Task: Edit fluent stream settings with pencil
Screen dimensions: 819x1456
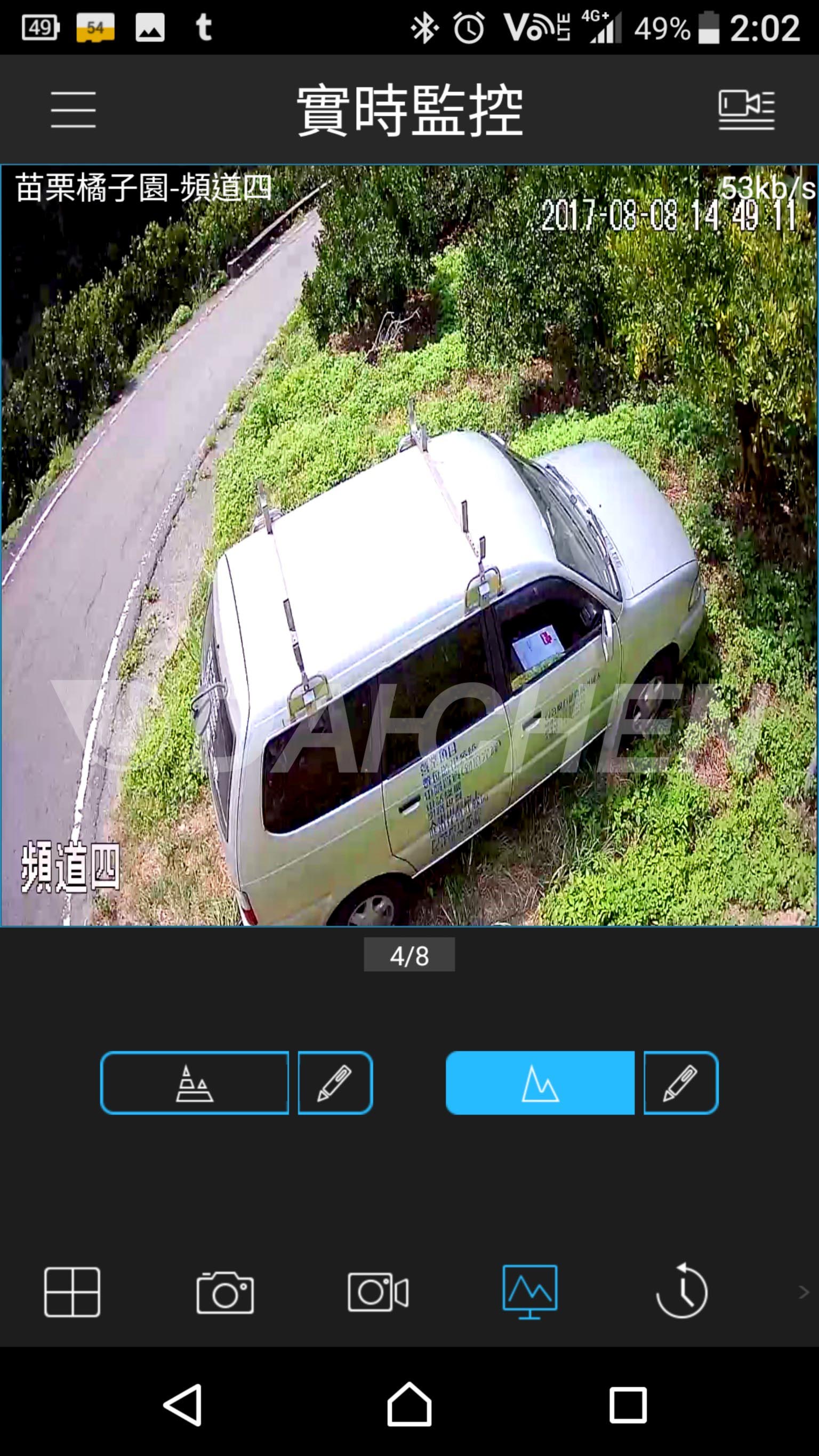Action: (x=335, y=1083)
